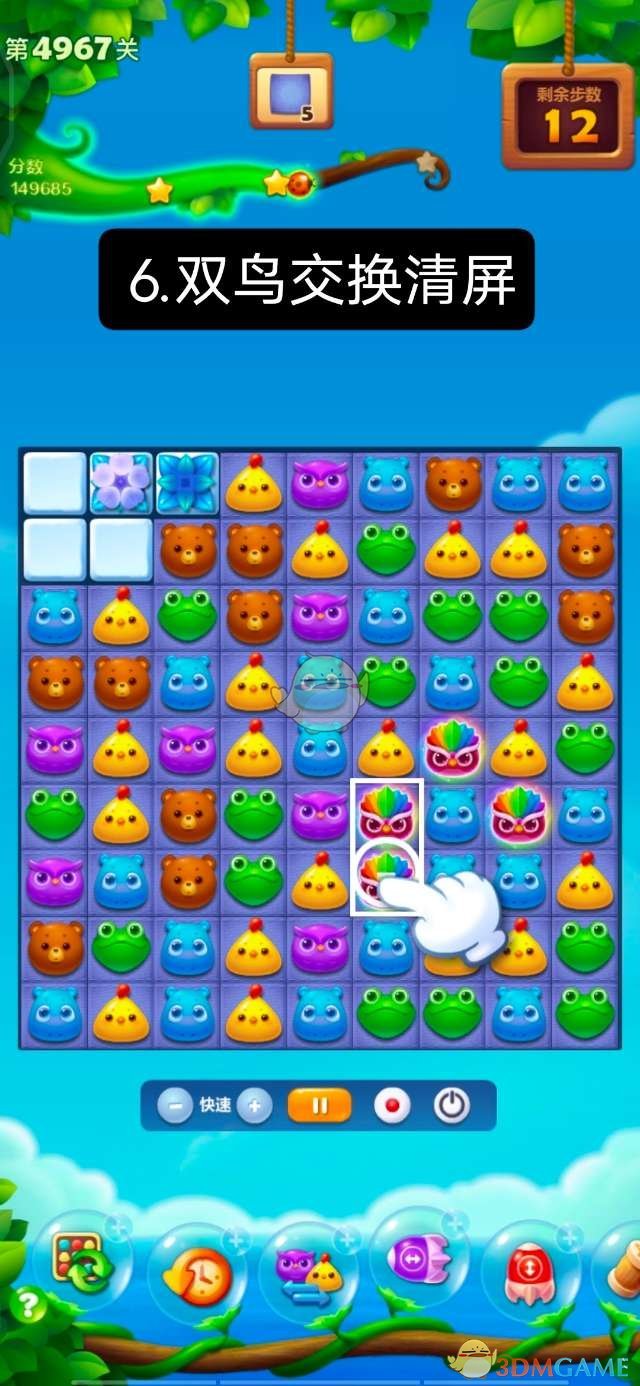The width and height of the screenshot is (640, 1386).
Task: Increase playback speed with plus button
Action: click(255, 1106)
